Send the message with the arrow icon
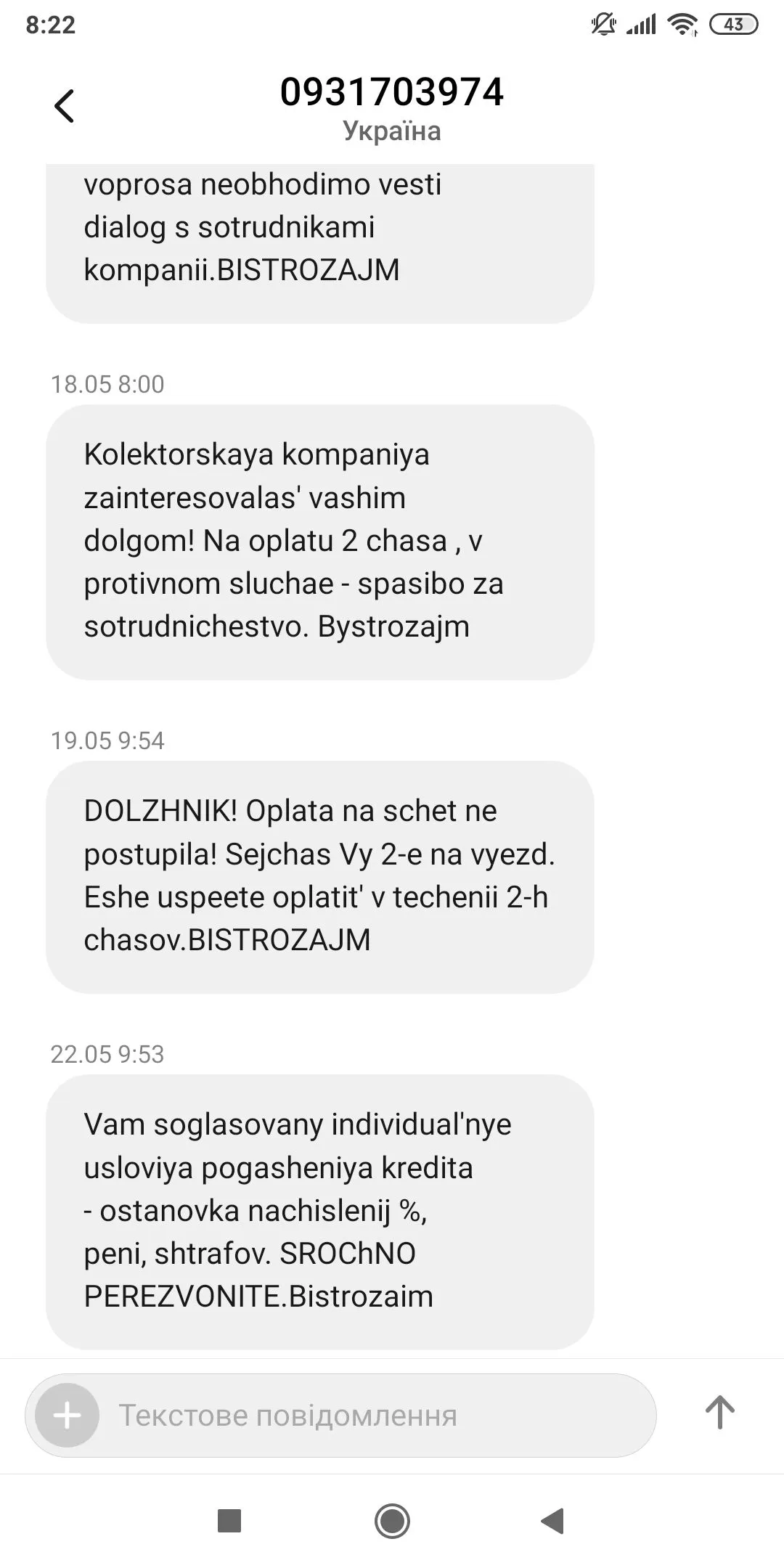The height and width of the screenshot is (1568, 784). point(719,1413)
